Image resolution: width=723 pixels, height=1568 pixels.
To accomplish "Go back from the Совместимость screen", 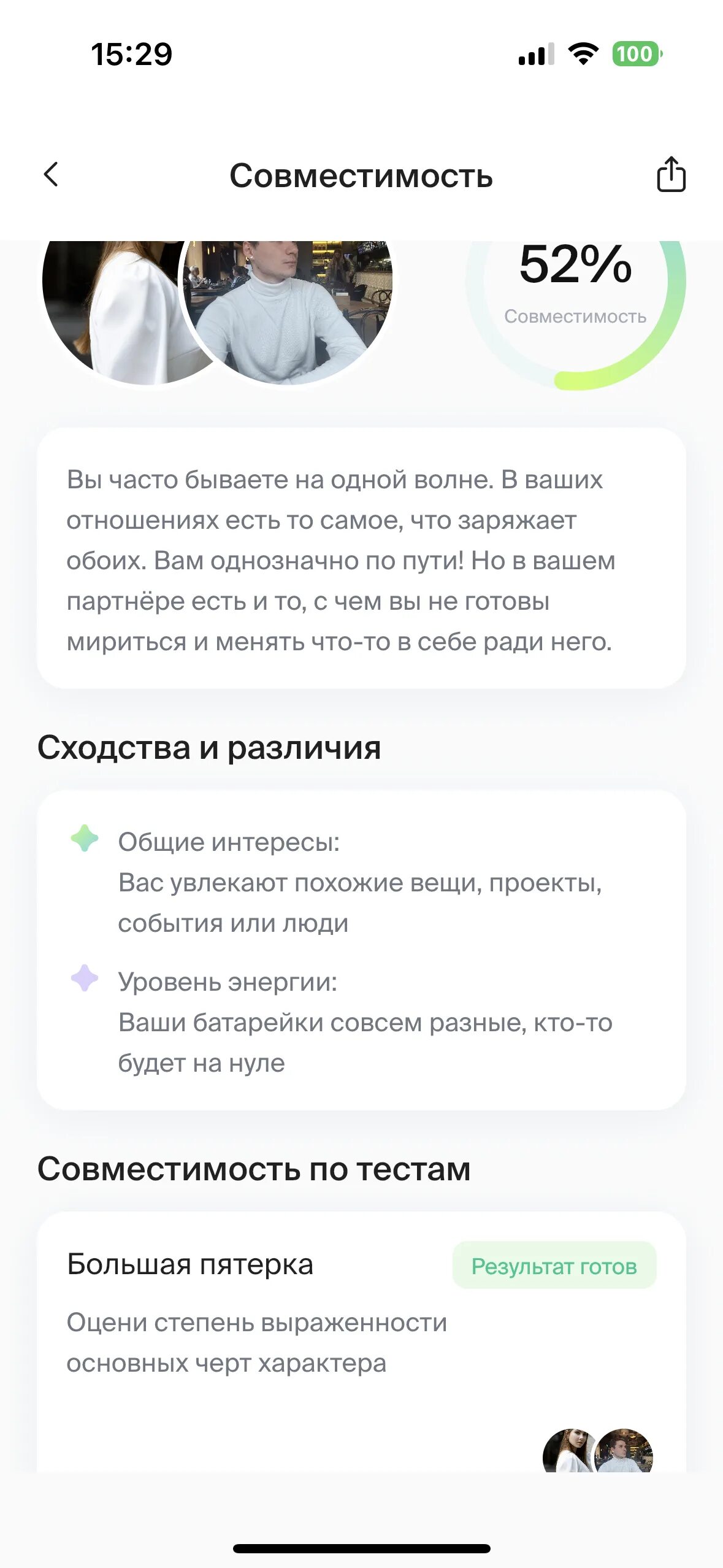I will tap(52, 175).
